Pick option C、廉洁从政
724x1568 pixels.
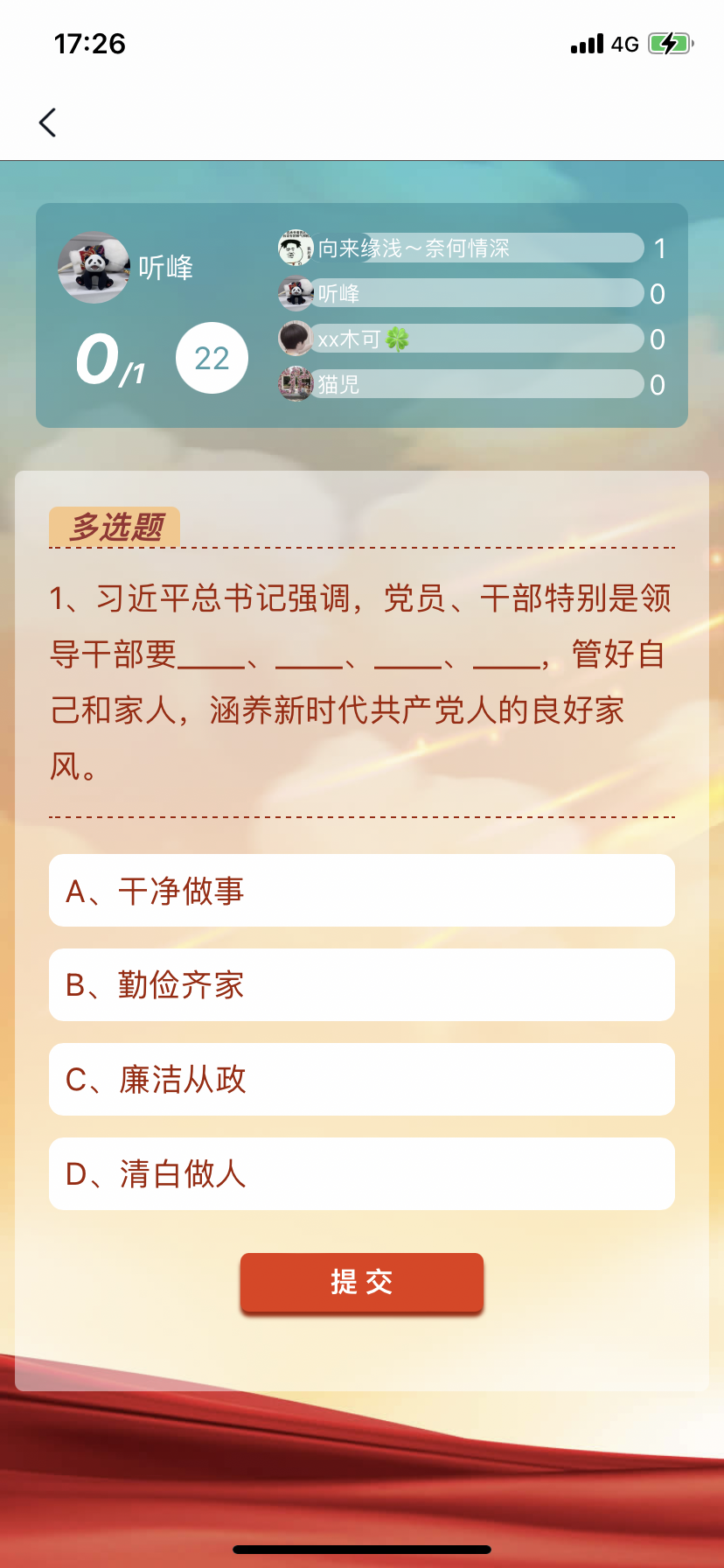(x=361, y=1080)
